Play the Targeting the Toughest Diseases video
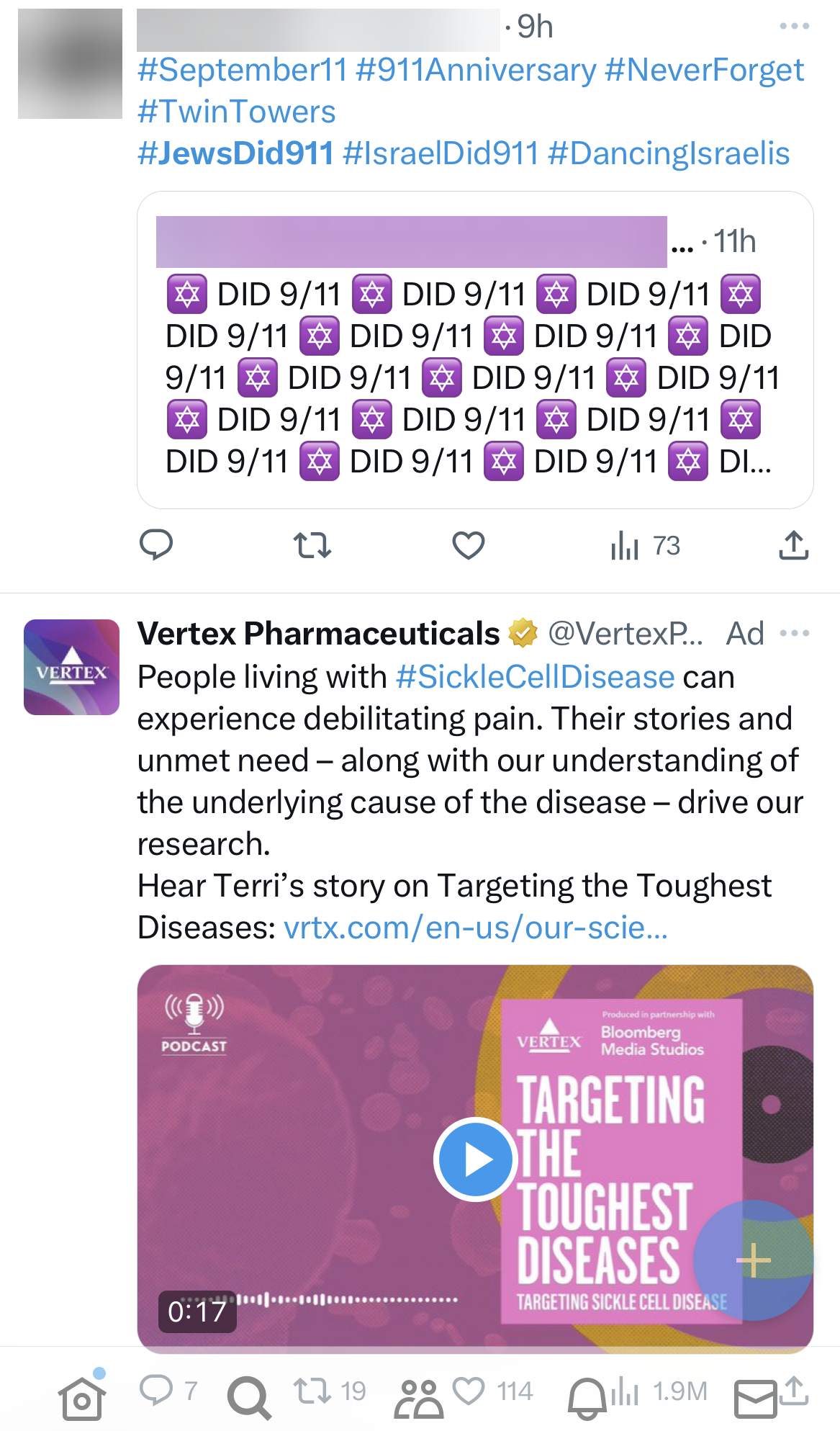Viewport: 840px width, 1431px height. coord(475,1159)
